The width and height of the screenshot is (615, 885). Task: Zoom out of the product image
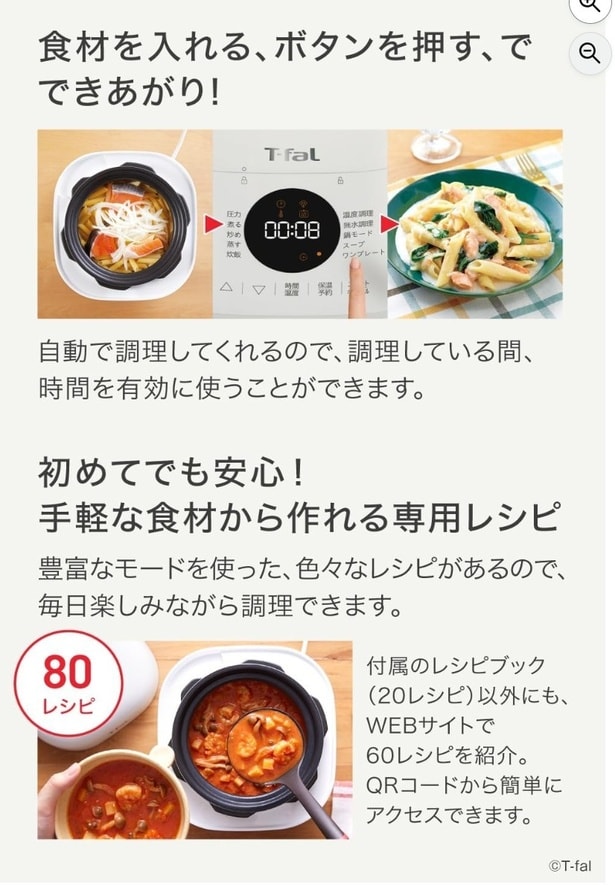click(590, 52)
